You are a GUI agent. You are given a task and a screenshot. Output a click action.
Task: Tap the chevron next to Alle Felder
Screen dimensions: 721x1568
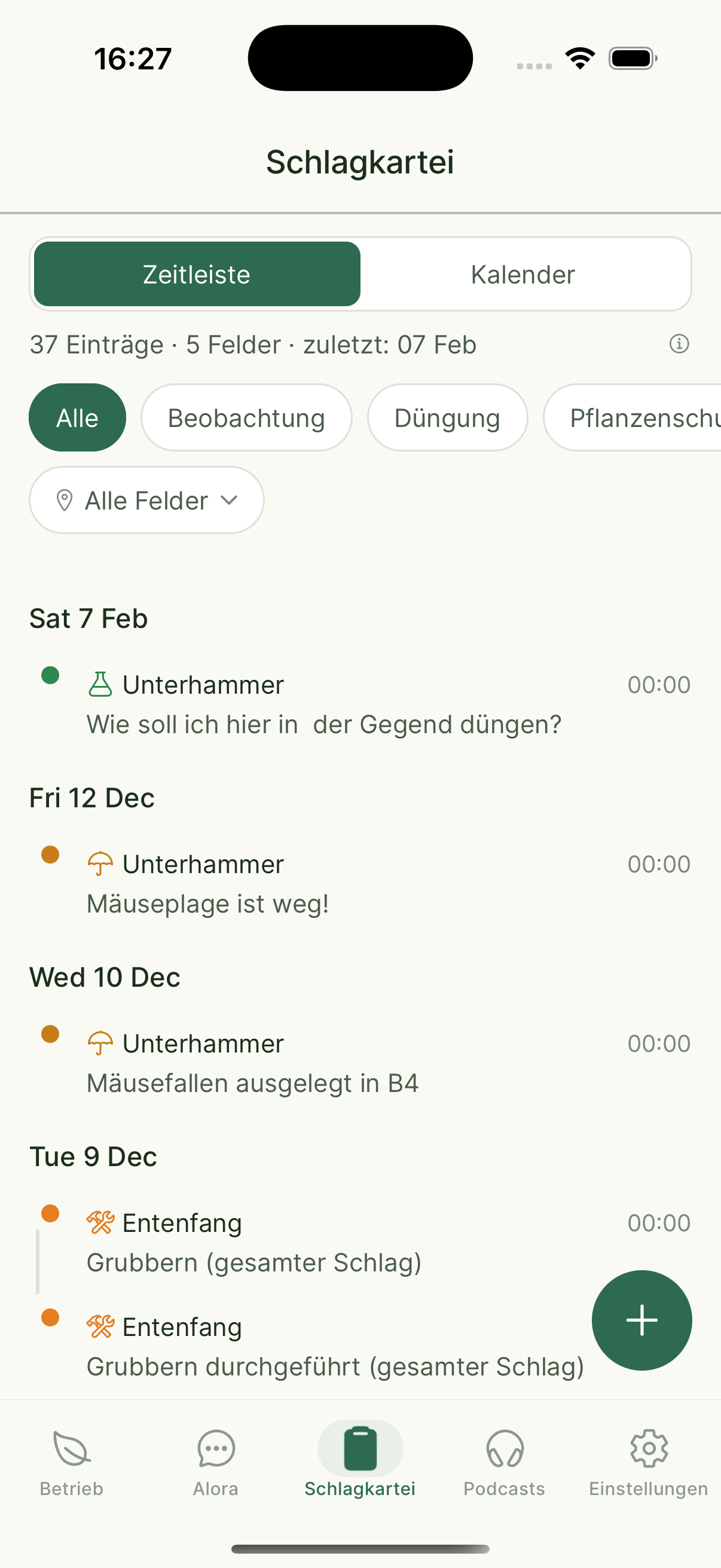[230, 500]
